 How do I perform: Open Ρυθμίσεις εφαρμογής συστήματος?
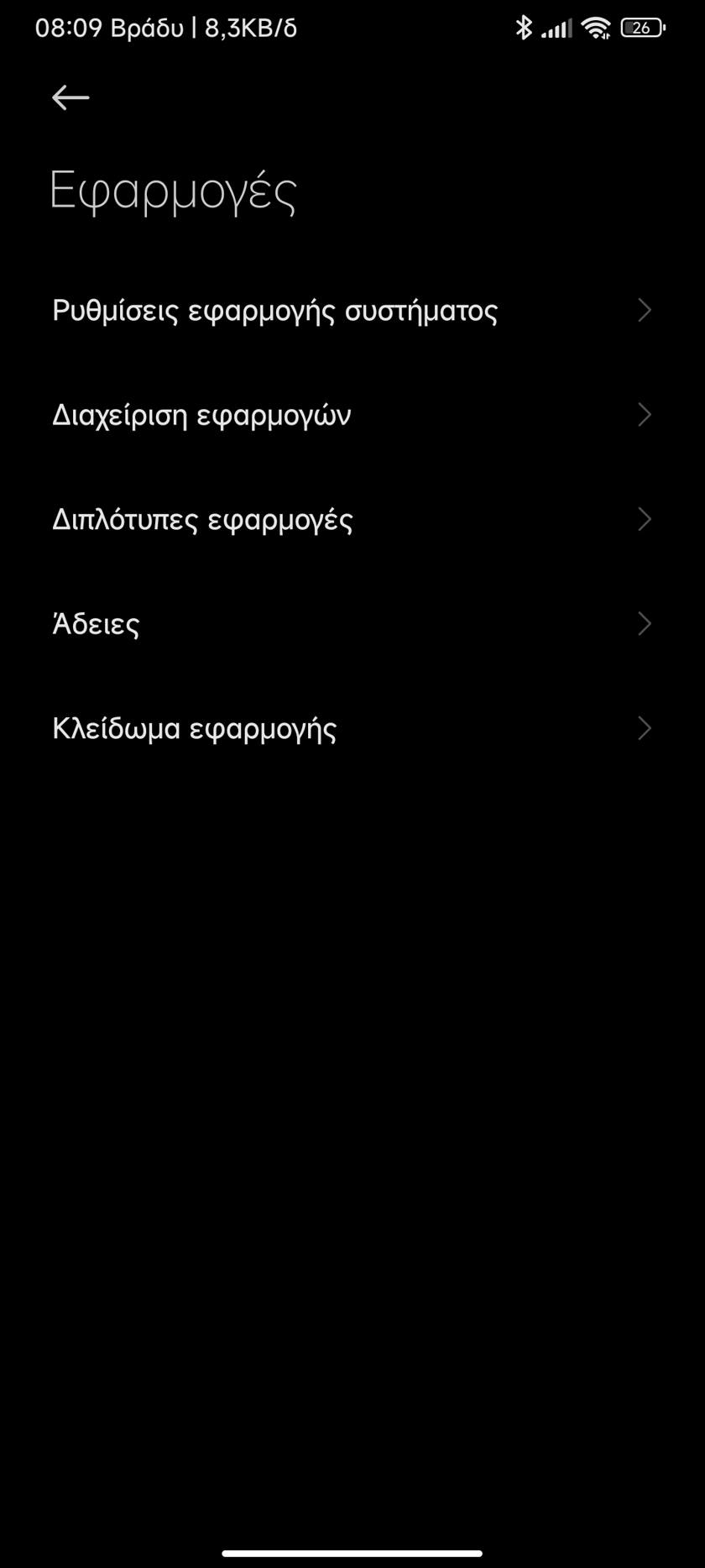pyautogui.click(x=274, y=311)
